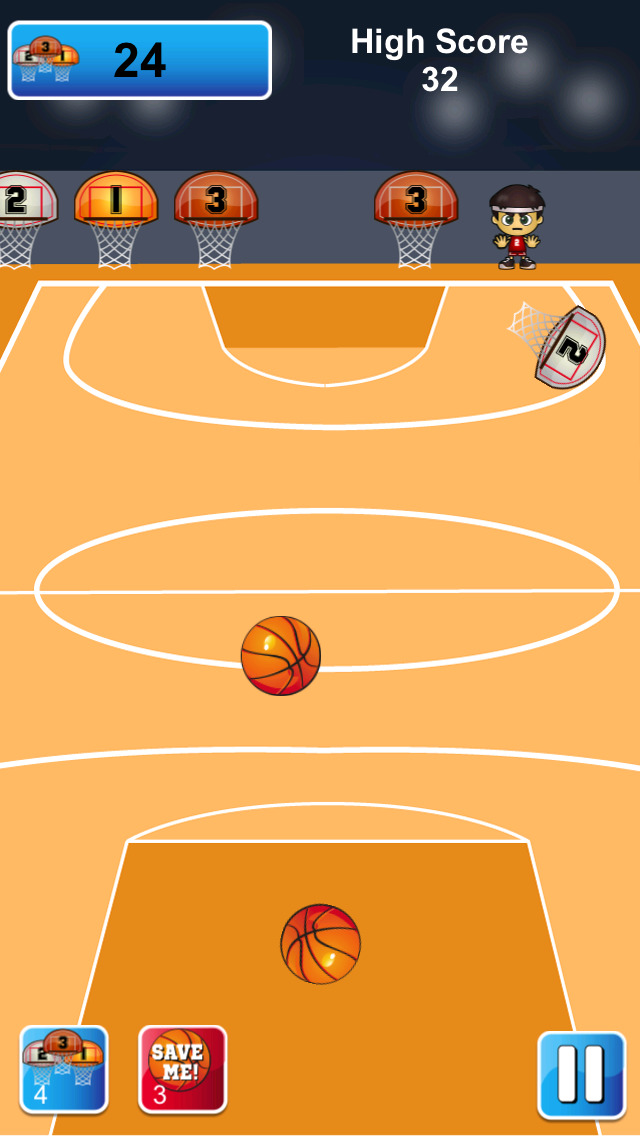Activate the extra hoops power-up button
Screen dimensions: 640x1136
point(64,1069)
